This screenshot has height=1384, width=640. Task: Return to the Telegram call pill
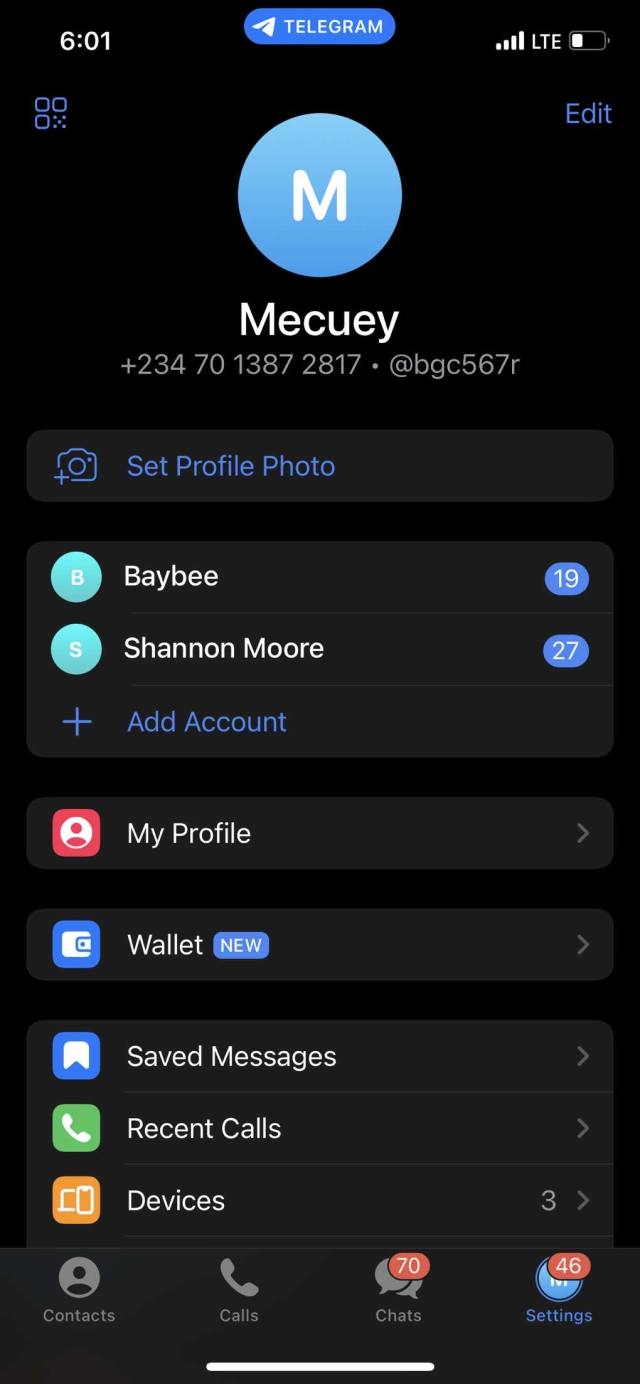320,27
